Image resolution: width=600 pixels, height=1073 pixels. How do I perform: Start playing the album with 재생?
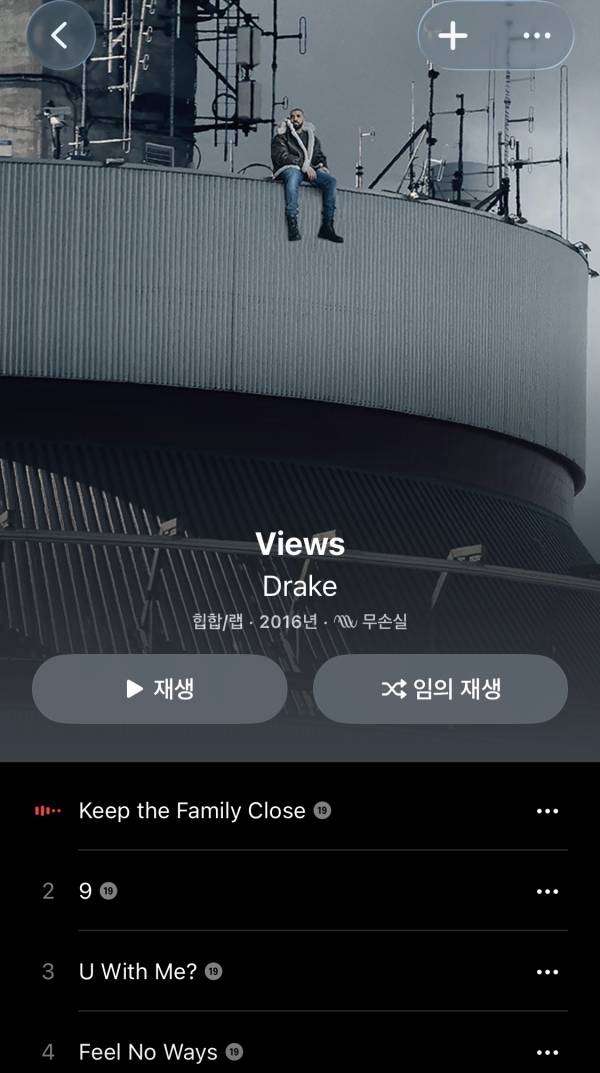(x=160, y=689)
